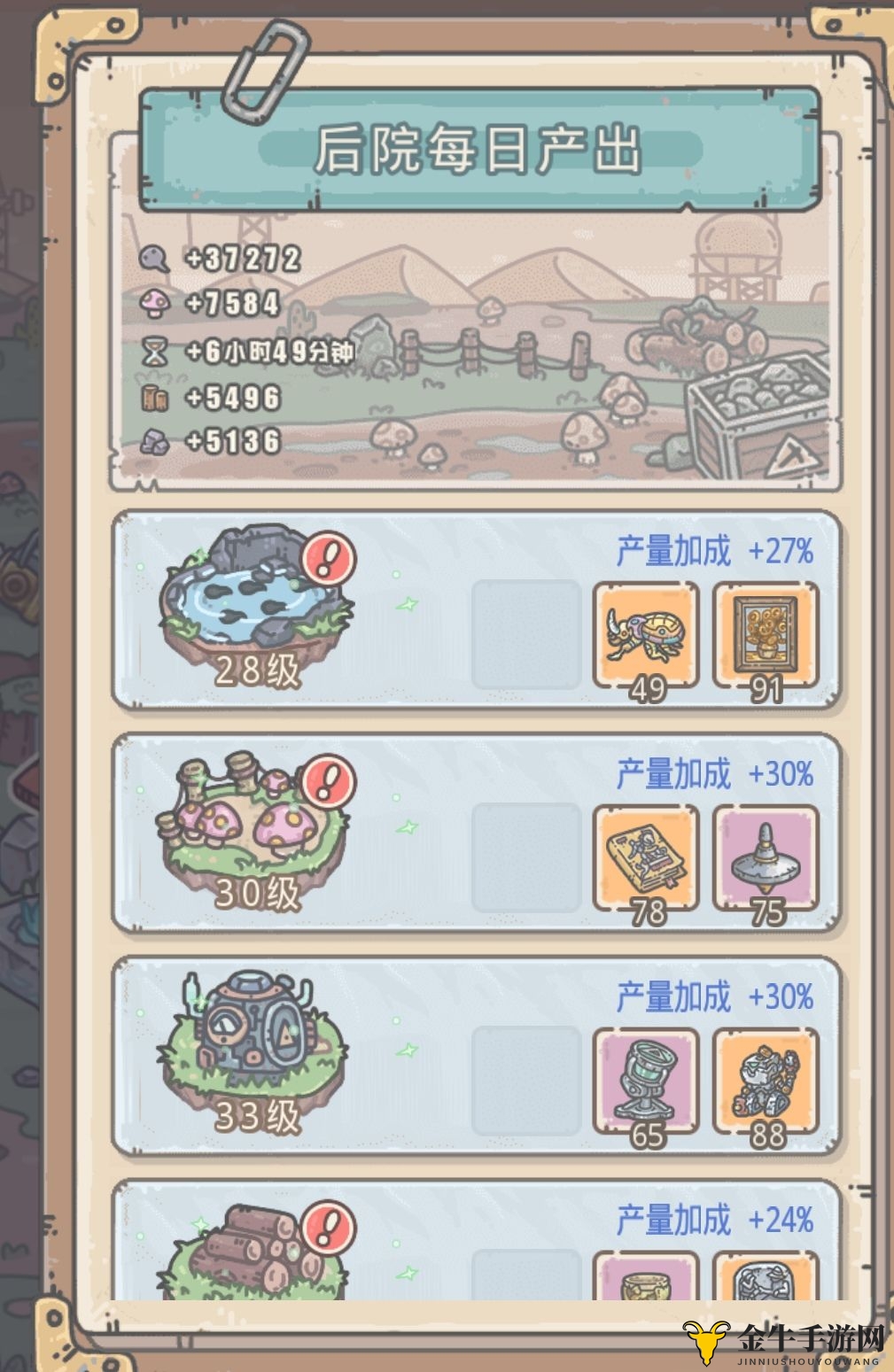Tap the beetle item numbered 49
Screen dimensions: 894x1372
click(646, 634)
